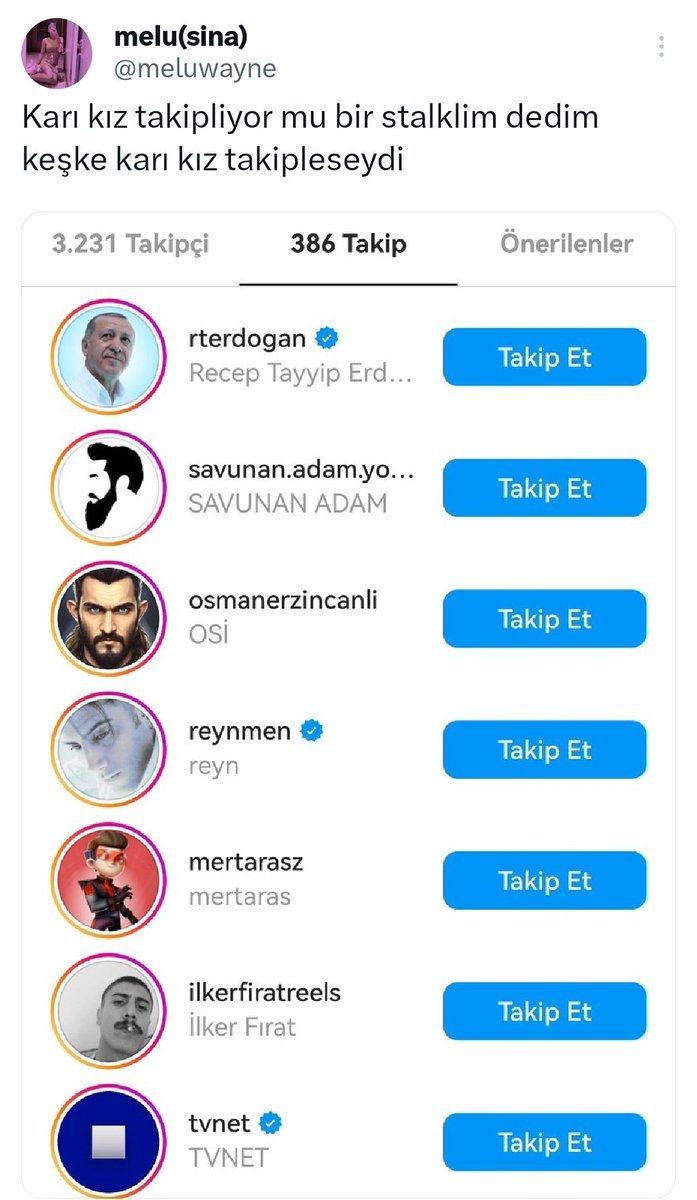Open the tweet's three-dot overflow menu
The width and height of the screenshot is (697, 1200).
661,47
